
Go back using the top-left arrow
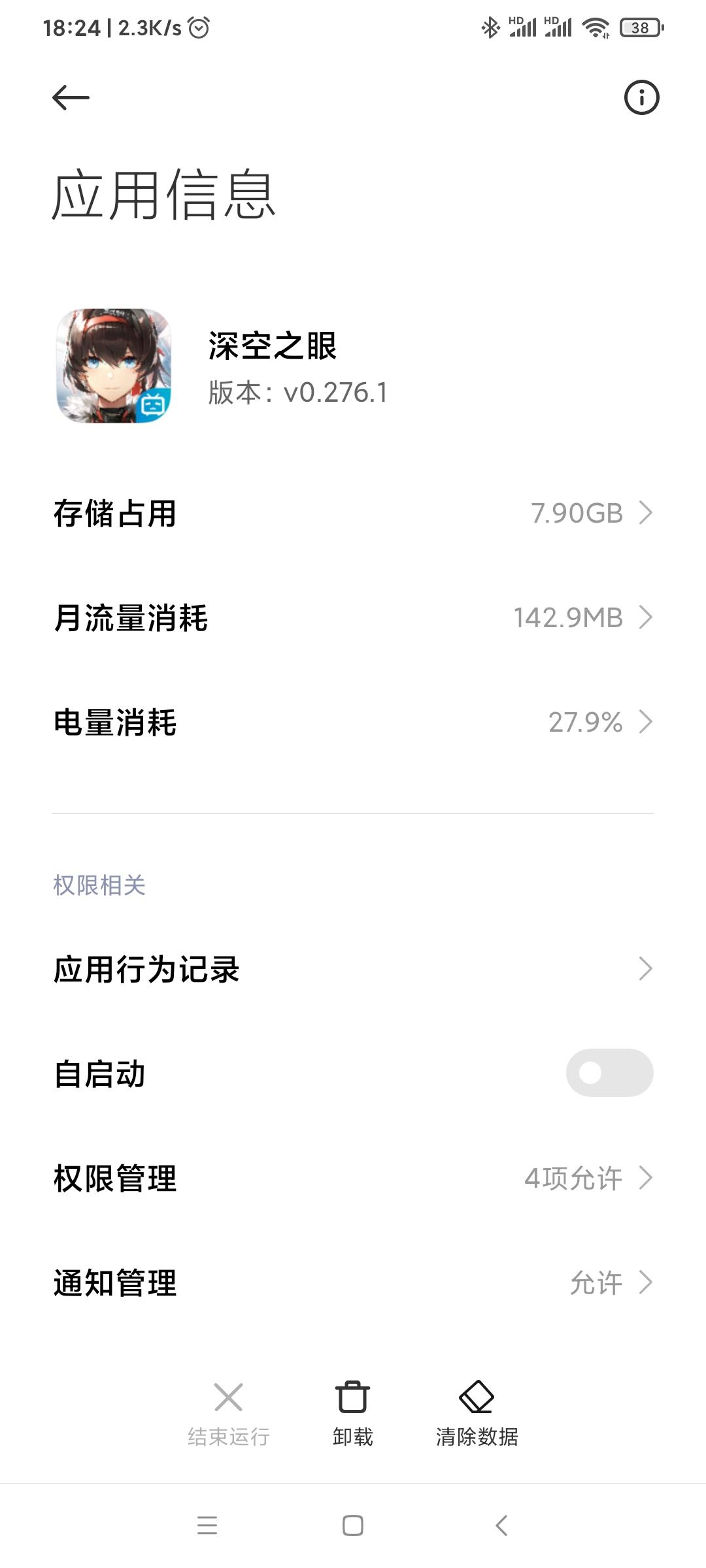pos(71,98)
